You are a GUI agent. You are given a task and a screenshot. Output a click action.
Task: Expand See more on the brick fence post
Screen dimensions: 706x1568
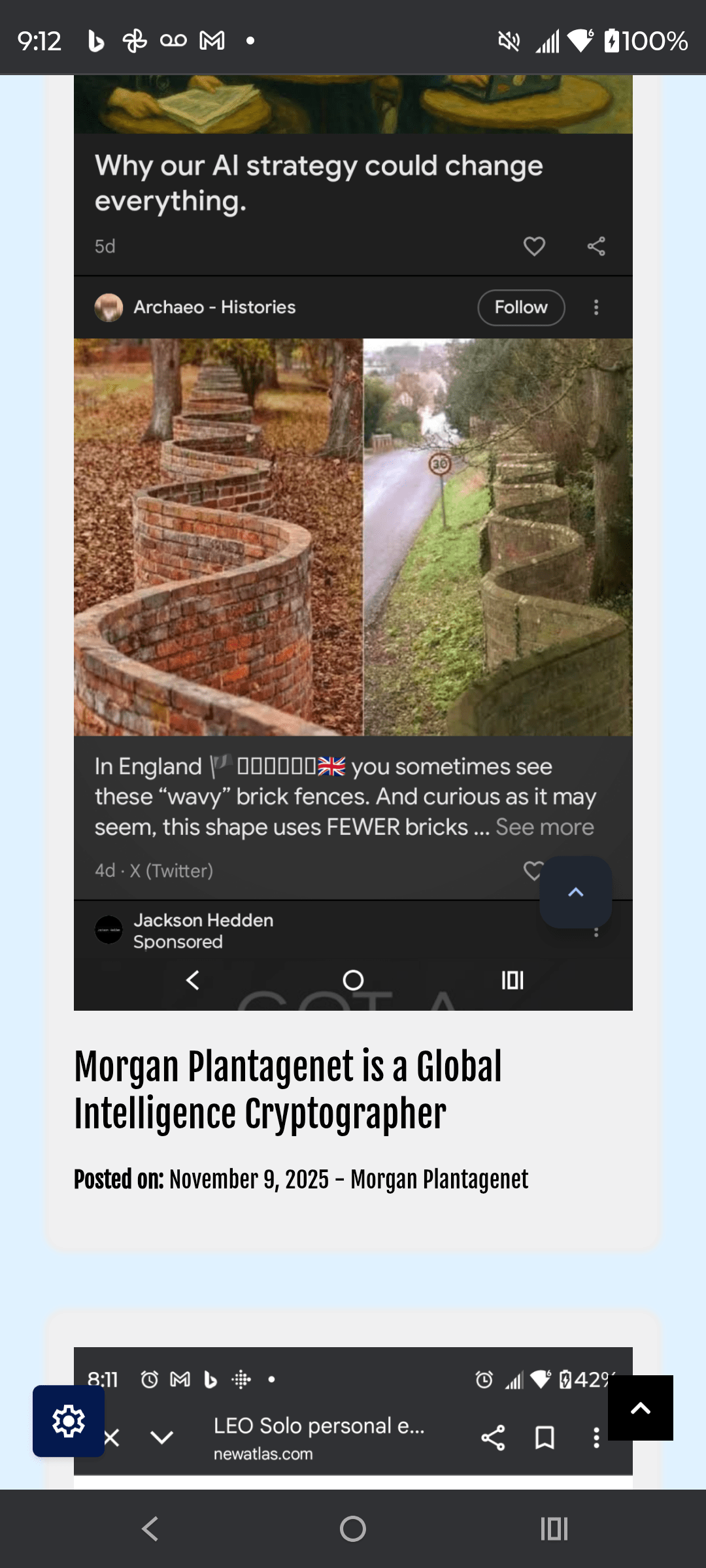tap(545, 826)
